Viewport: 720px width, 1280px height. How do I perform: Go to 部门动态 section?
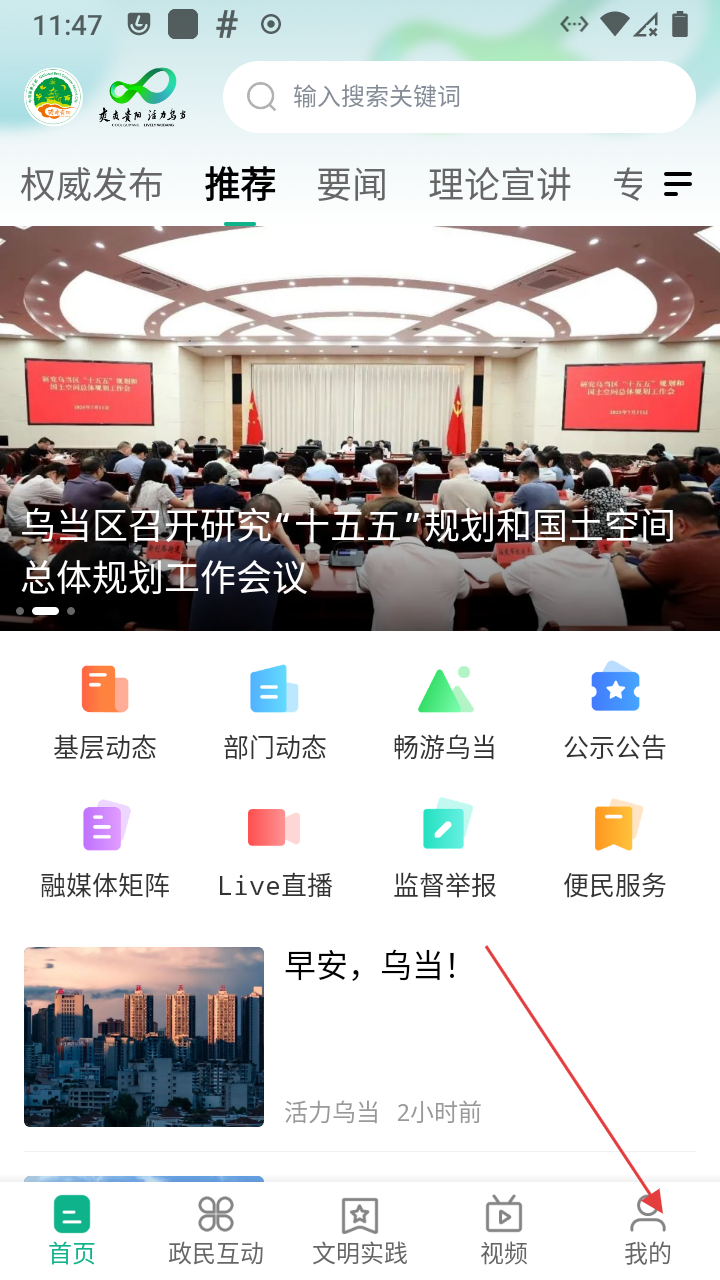[x=275, y=711]
